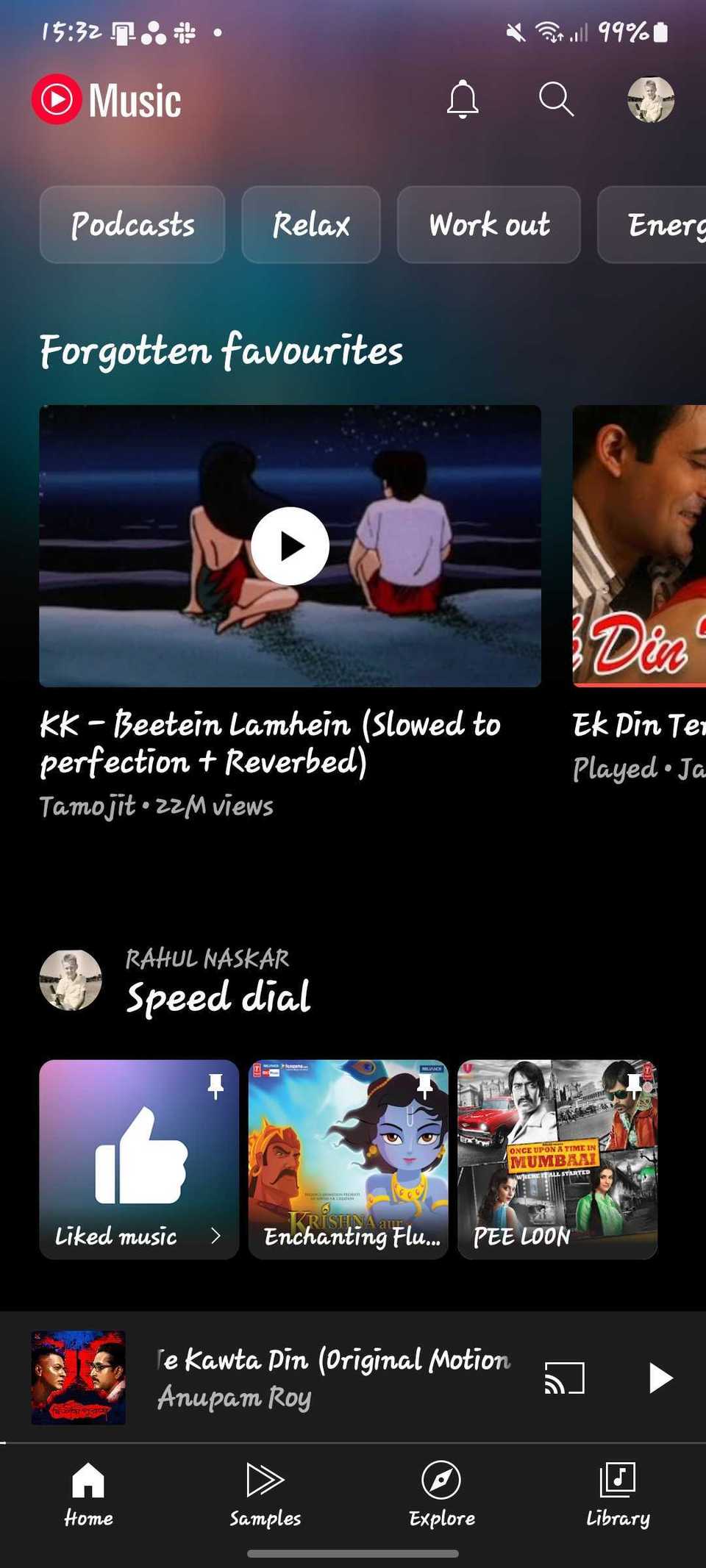706x1568 pixels.
Task: Open the YouTube Music logo home
Action: pyautogui.click(x=107, y=101)
